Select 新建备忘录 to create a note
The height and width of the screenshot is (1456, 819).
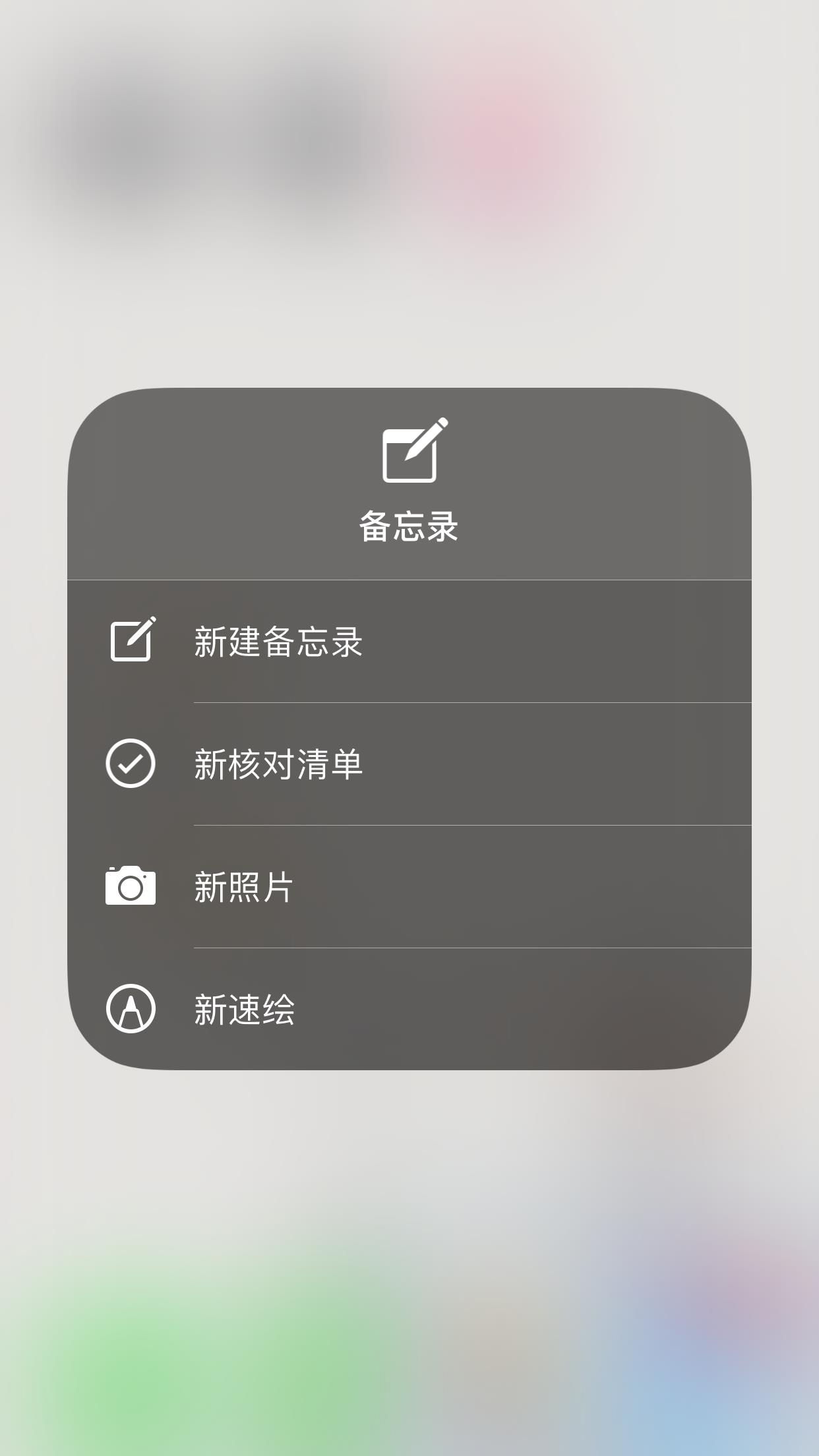point(409,642)
